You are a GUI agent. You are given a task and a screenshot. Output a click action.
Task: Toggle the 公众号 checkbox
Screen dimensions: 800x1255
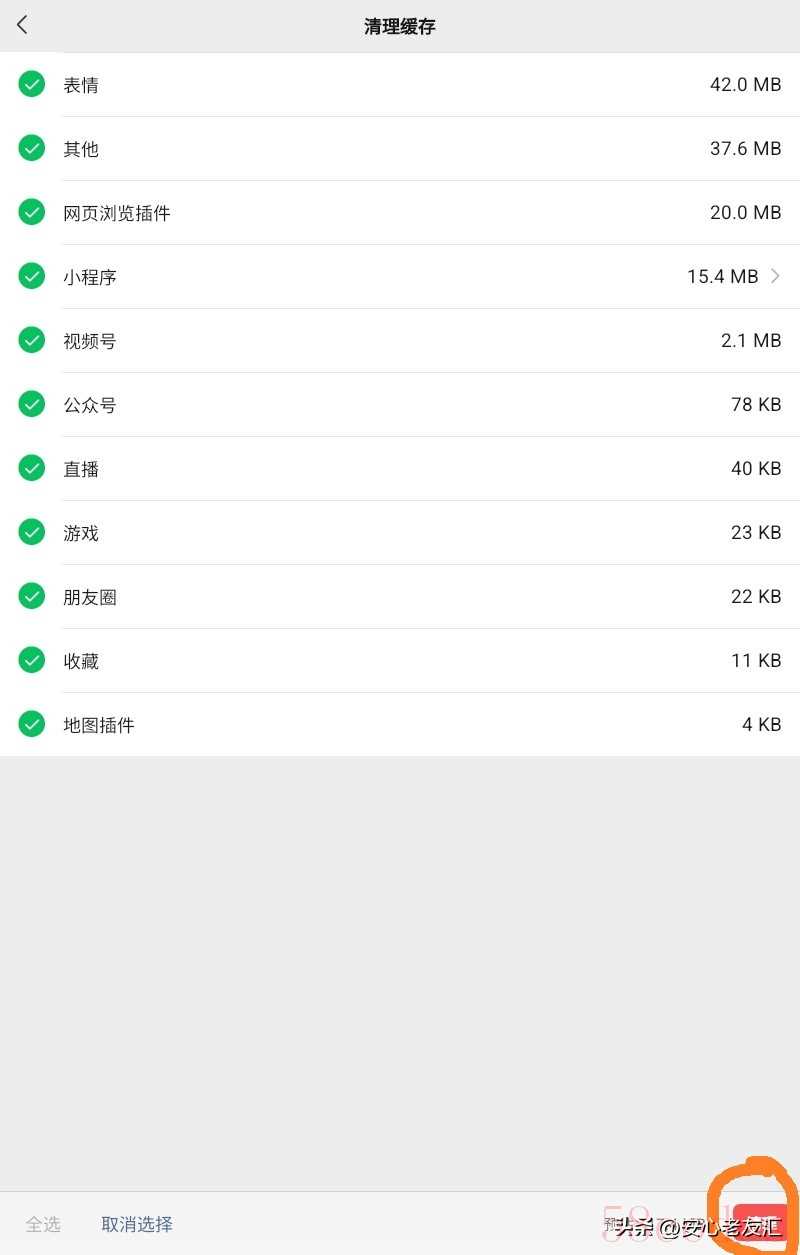(32, 405)
